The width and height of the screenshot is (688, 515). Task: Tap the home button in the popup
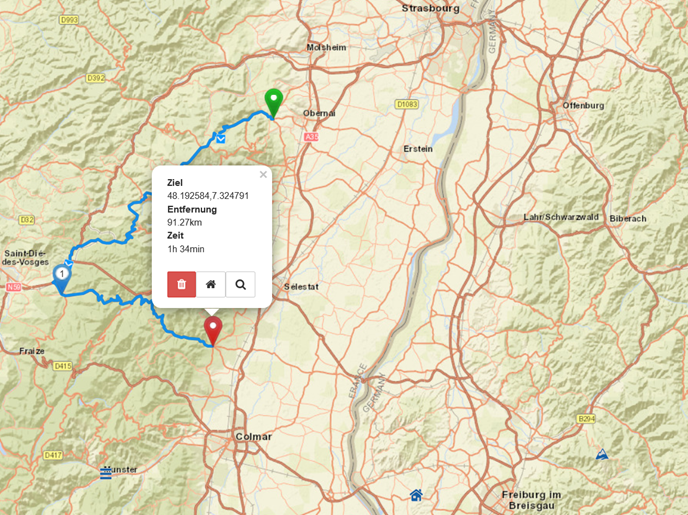[x=211, y=285]
